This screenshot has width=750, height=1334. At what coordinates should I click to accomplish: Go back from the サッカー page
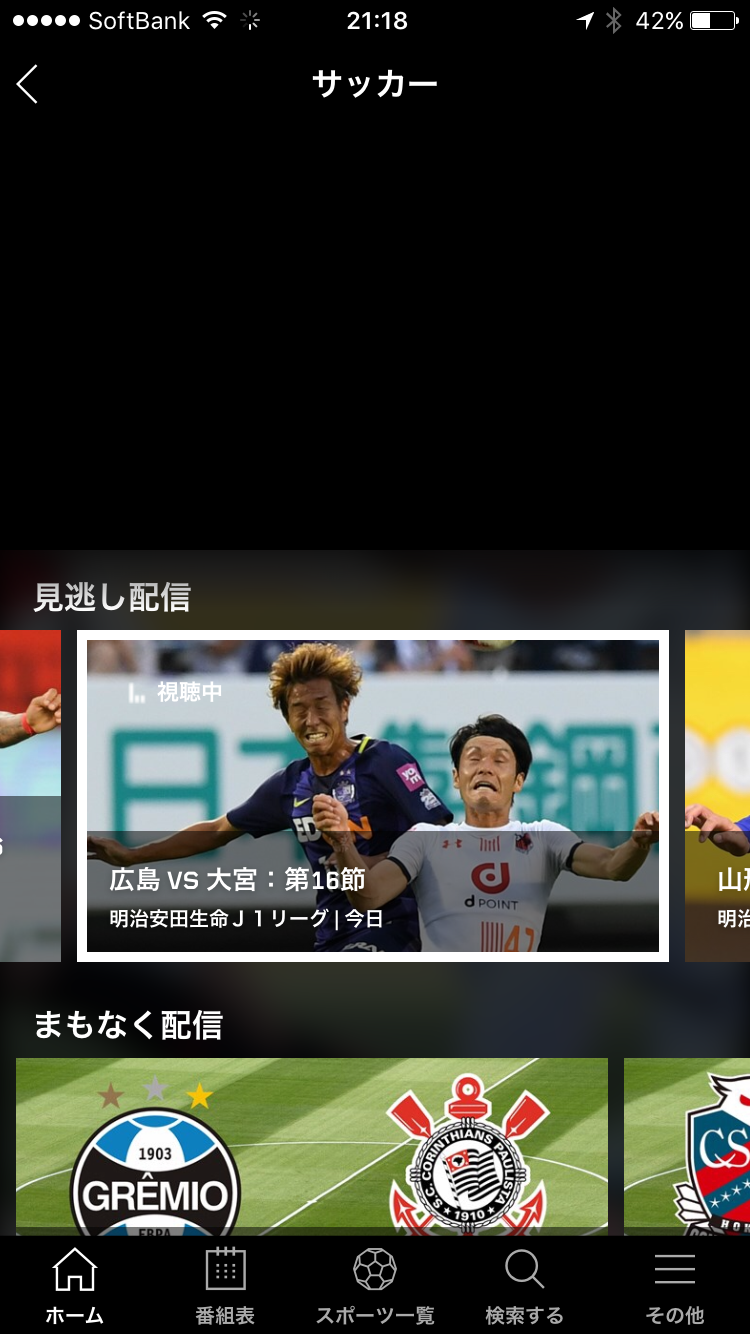click(28, 84)
